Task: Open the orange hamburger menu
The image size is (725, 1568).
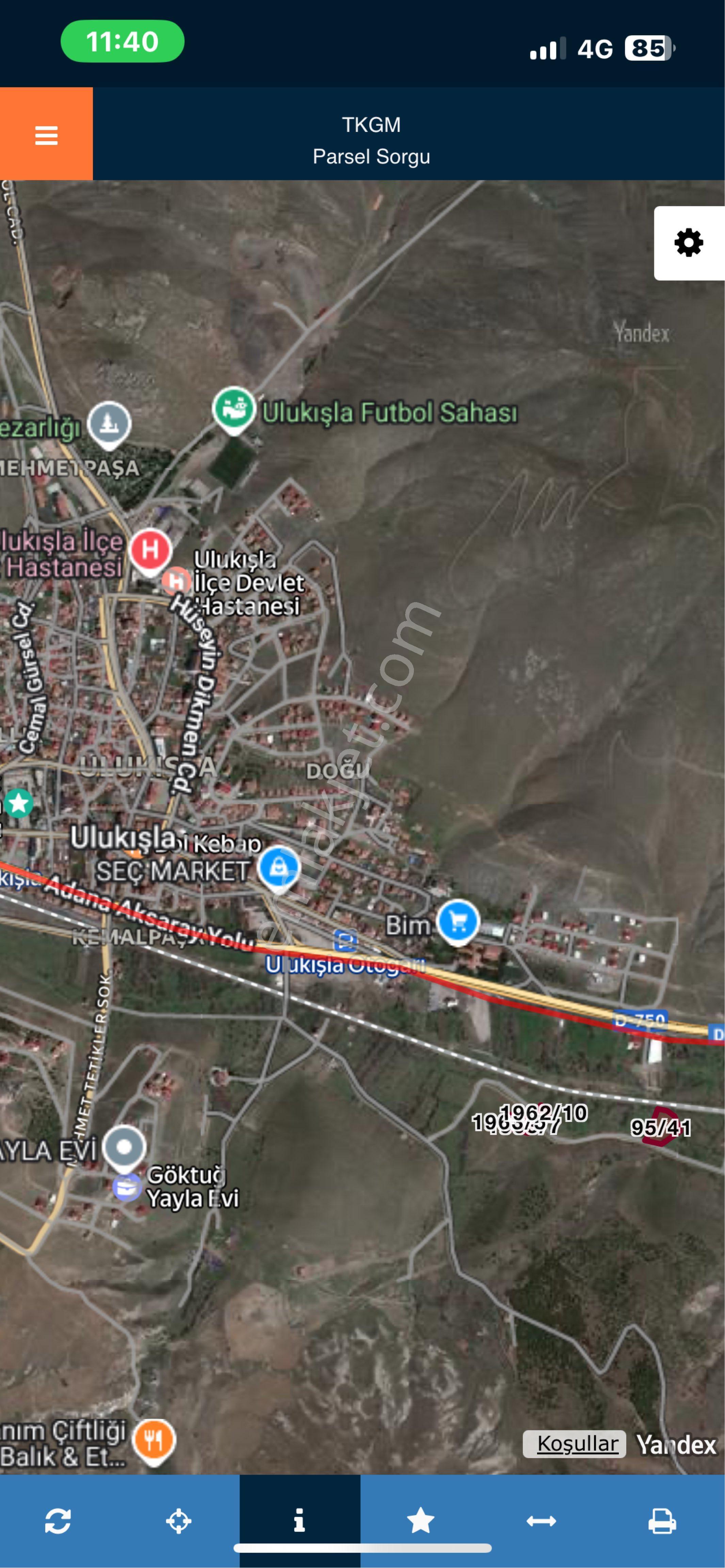Action: click(46, 134)
